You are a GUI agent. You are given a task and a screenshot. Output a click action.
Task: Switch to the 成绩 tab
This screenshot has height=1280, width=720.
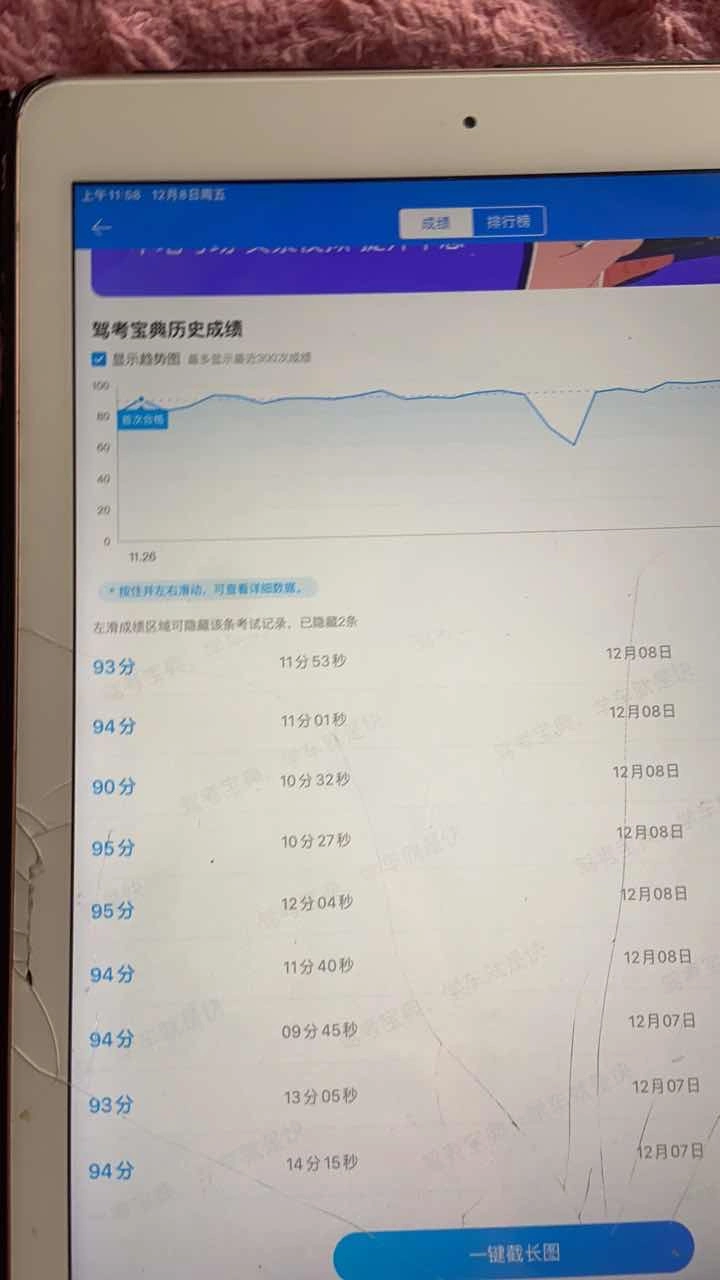434,223
